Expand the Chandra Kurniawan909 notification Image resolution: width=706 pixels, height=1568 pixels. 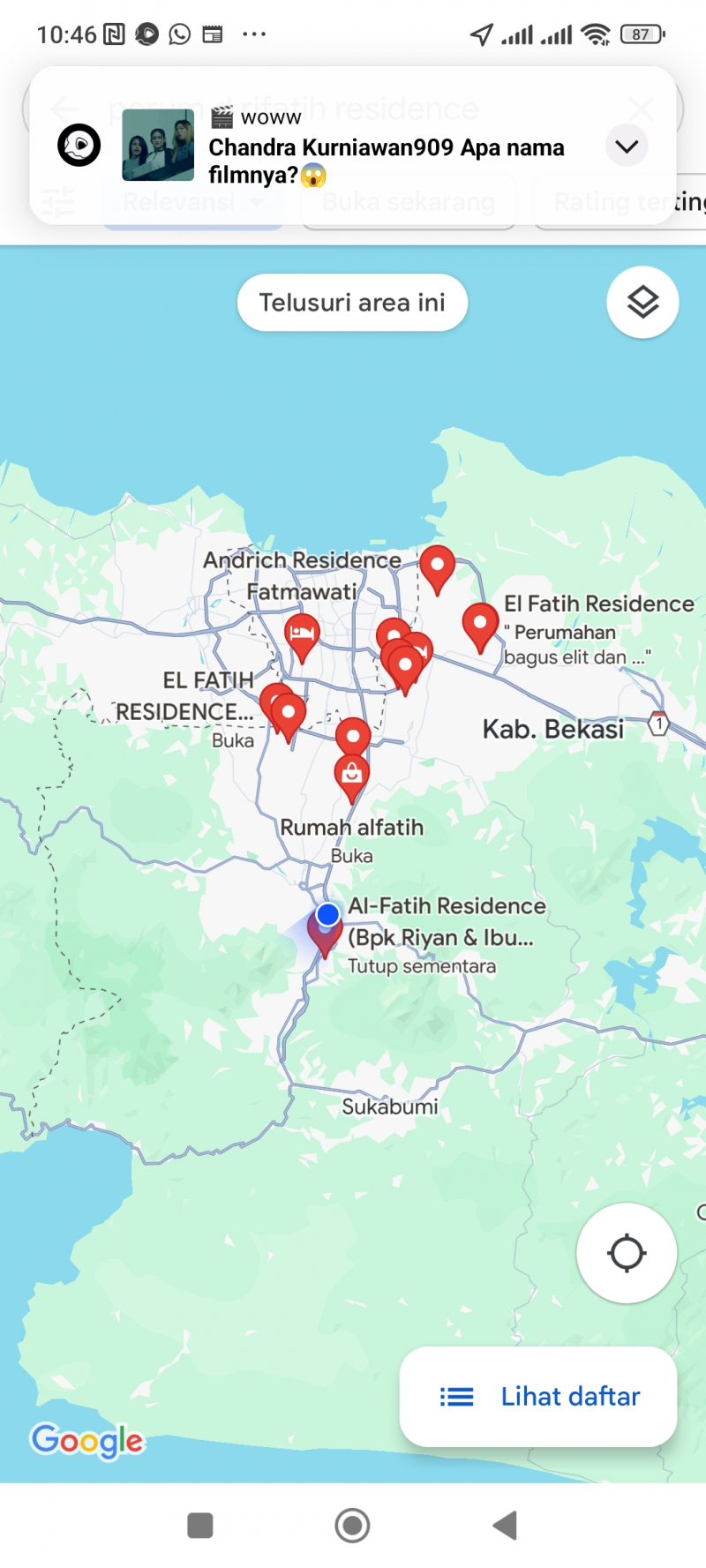tap(627, 146)
